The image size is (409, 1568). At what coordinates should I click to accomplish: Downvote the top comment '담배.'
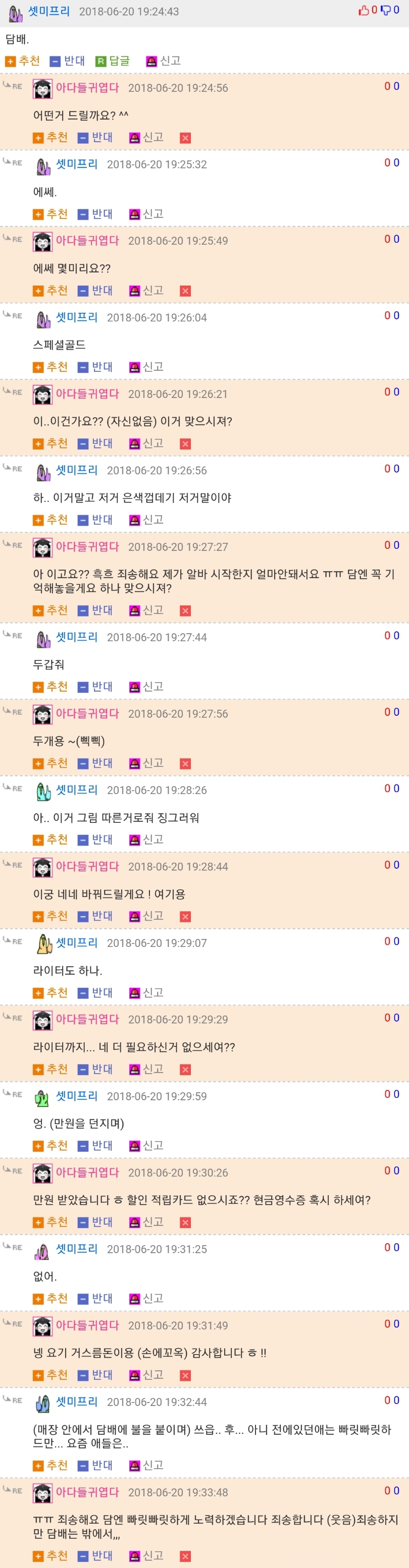[68, 61]
